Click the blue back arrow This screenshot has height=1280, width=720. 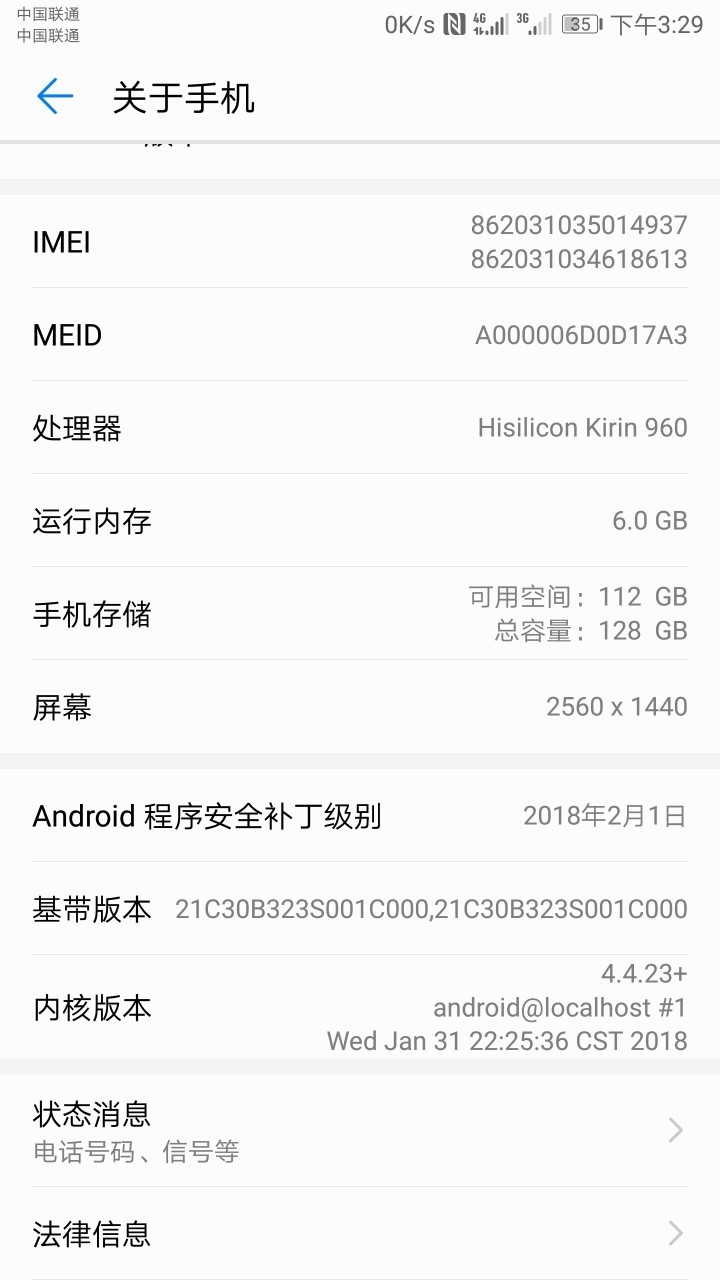[x=55, y=97]
